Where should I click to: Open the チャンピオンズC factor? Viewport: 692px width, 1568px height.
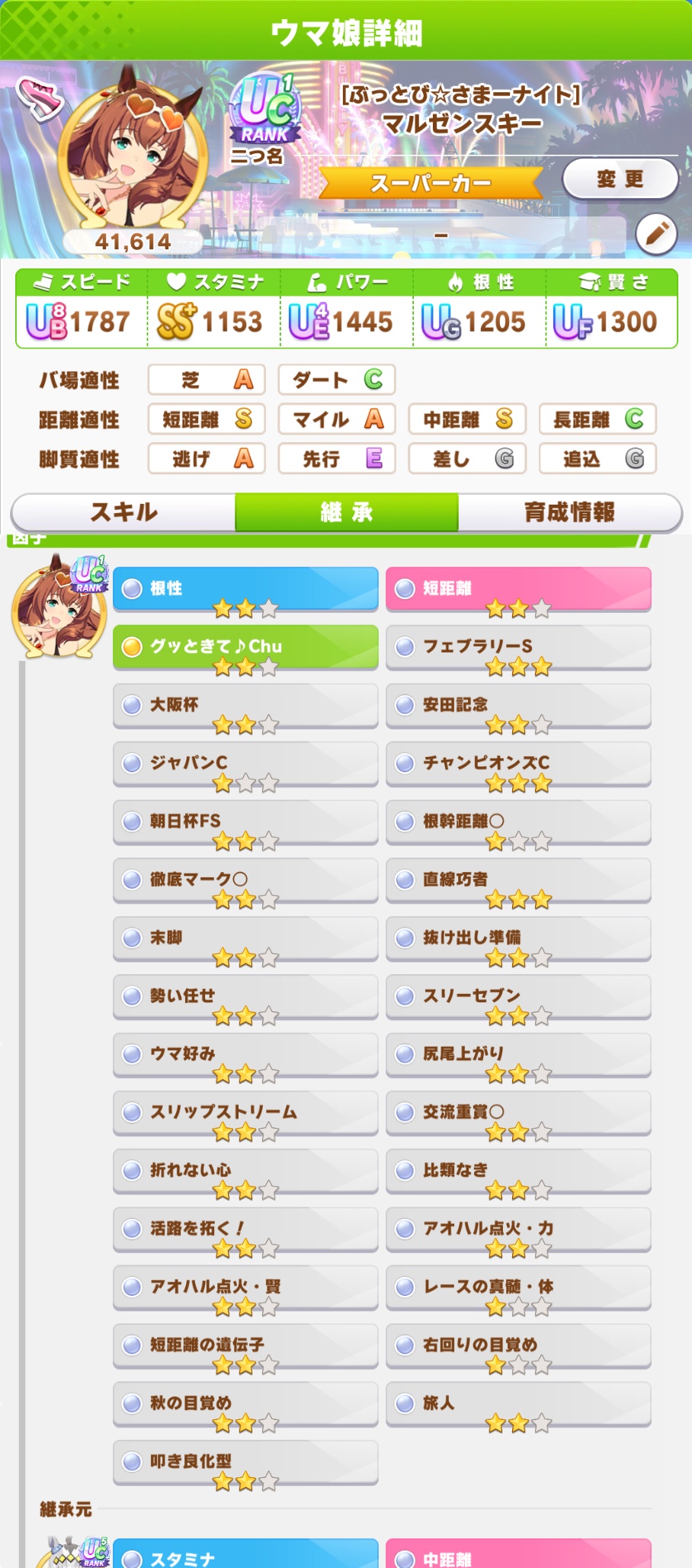click(x=518, y=763)
